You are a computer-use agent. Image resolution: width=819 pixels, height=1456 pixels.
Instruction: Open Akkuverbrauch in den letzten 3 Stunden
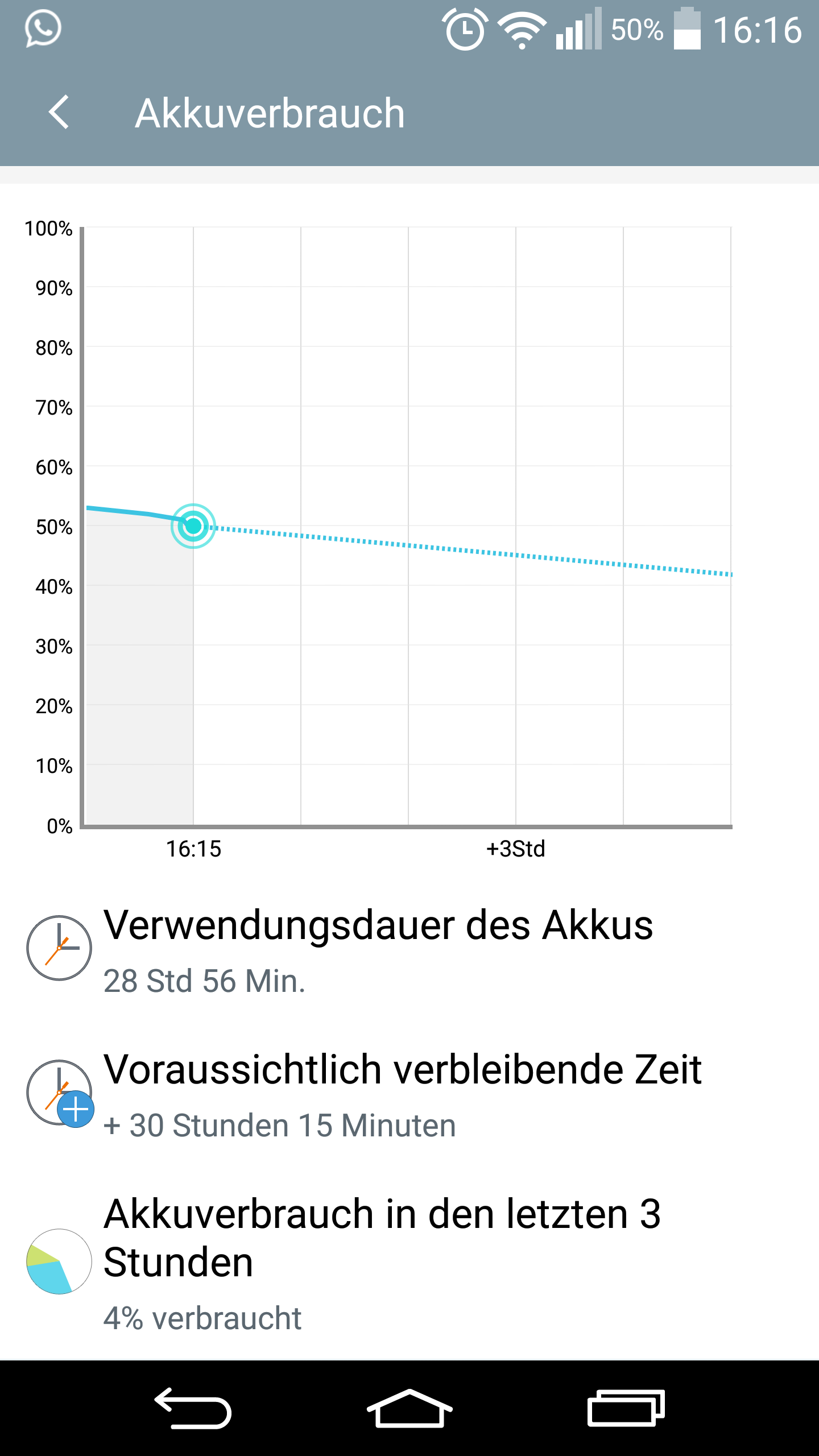point(409,1261)
